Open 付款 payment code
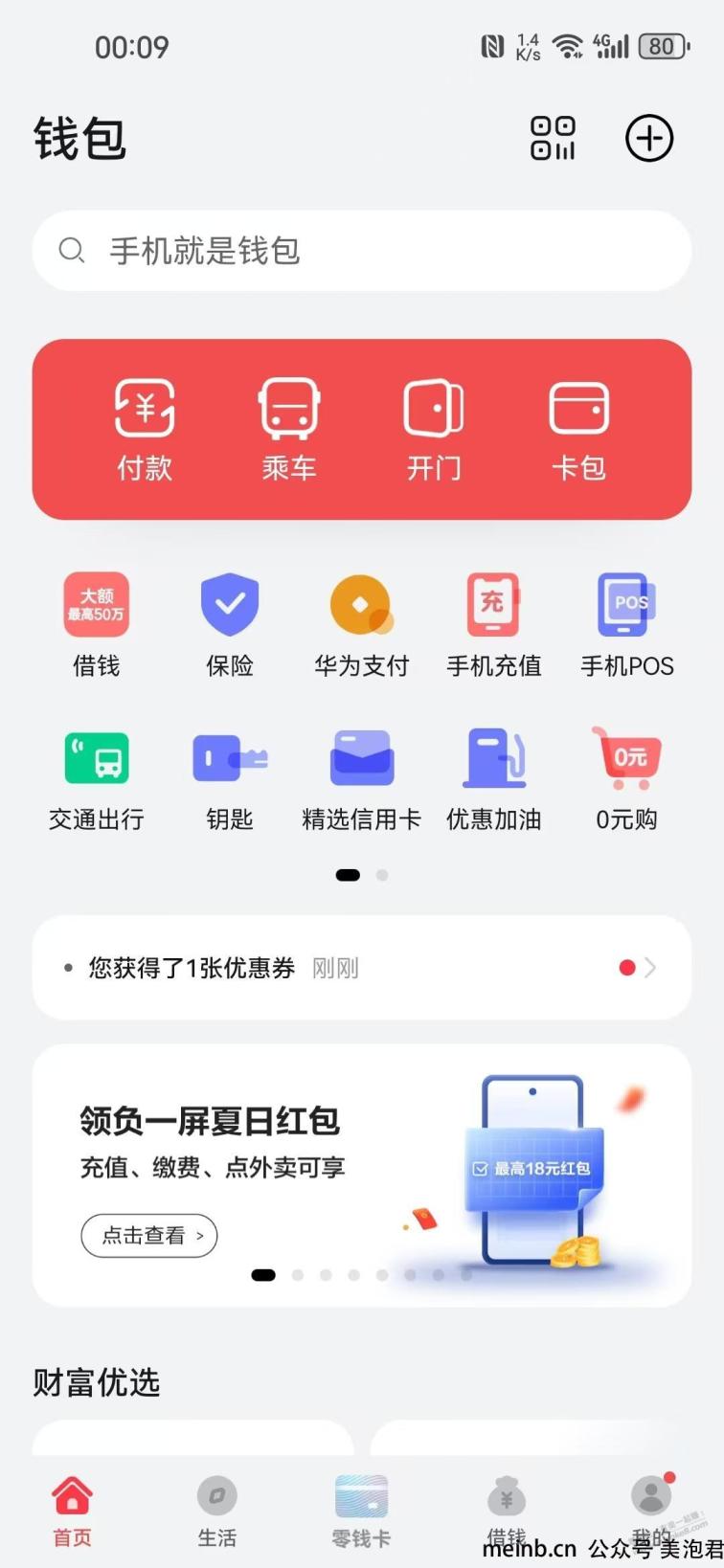Screen dimensions: 724x1568 click(x=145, y=429)
